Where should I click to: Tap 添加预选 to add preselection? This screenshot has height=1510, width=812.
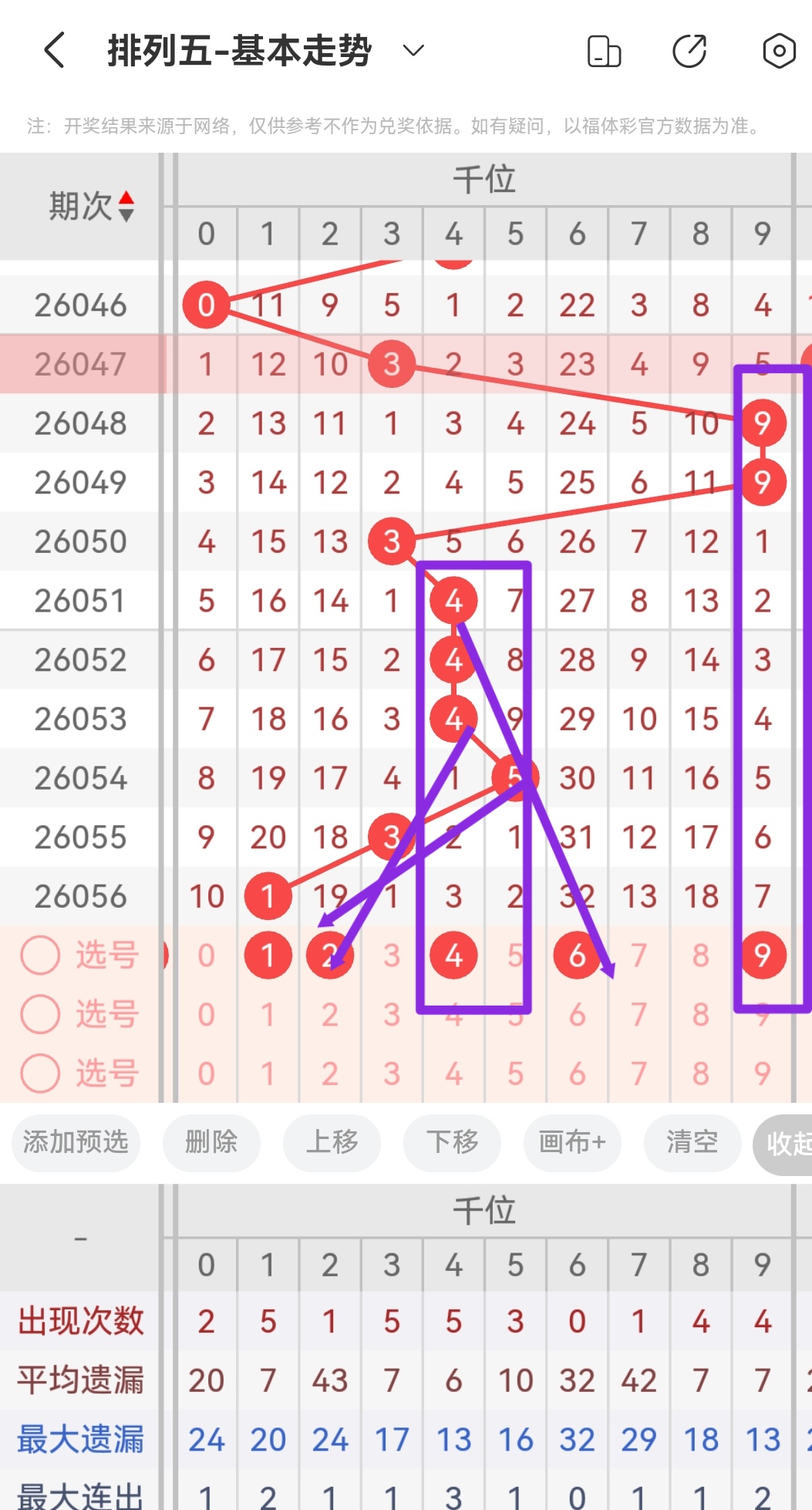pos(75,1144)
